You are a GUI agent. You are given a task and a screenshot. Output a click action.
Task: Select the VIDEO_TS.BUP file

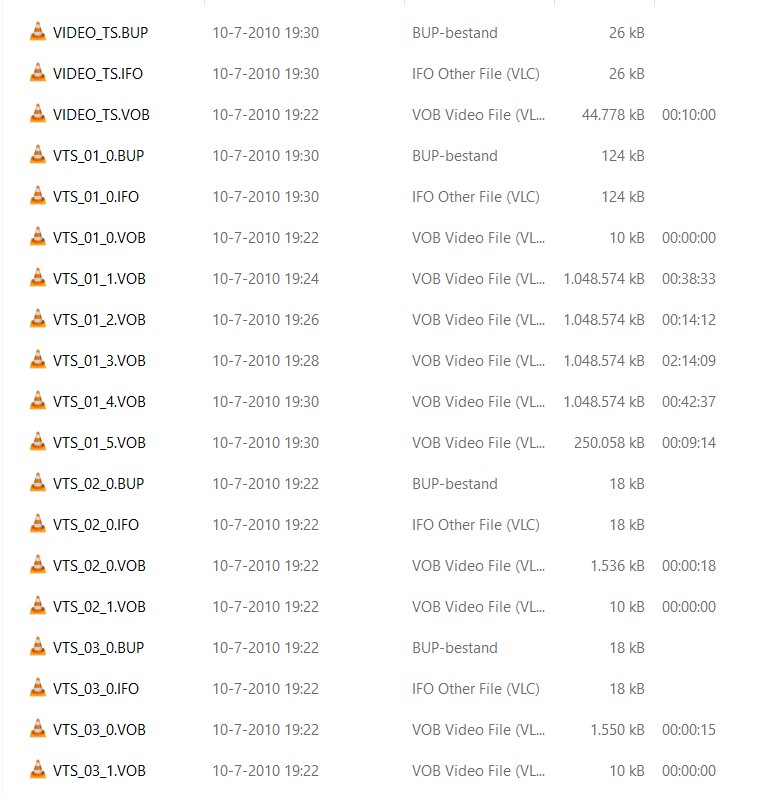click(x=100, y=33)
